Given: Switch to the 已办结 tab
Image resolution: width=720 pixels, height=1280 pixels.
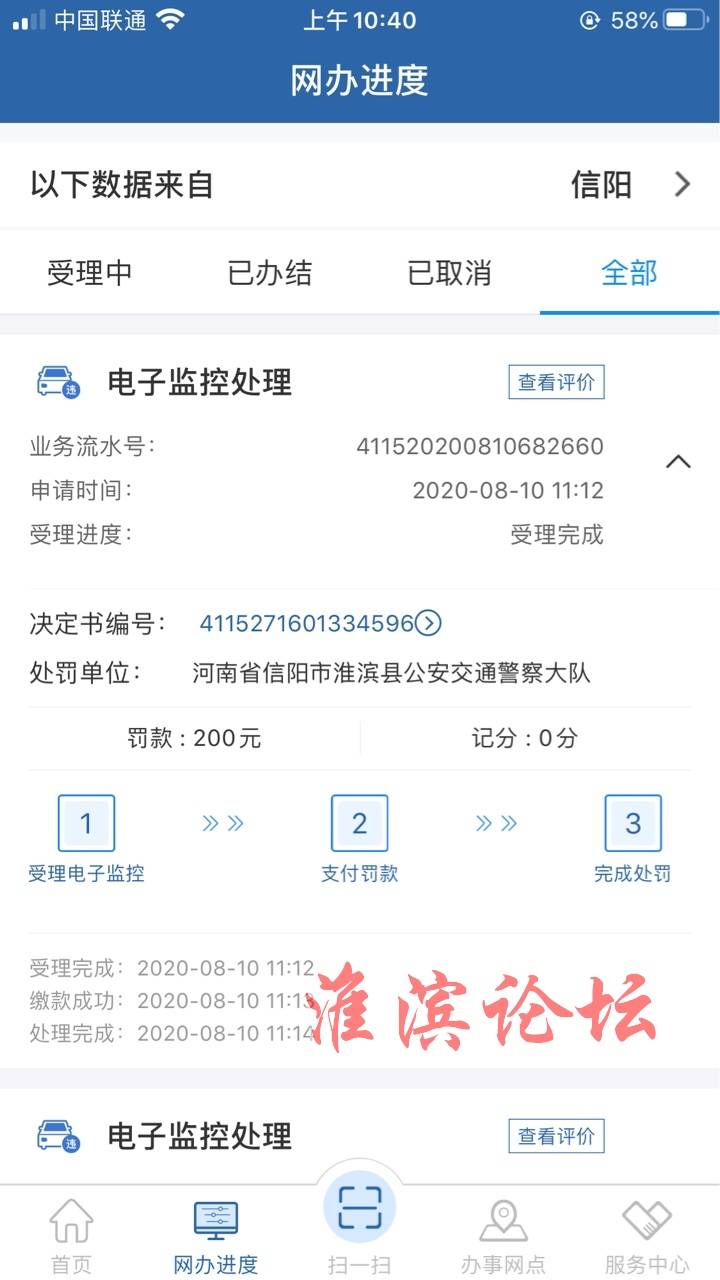Looking at the screenshot, I should click(270, 273).
